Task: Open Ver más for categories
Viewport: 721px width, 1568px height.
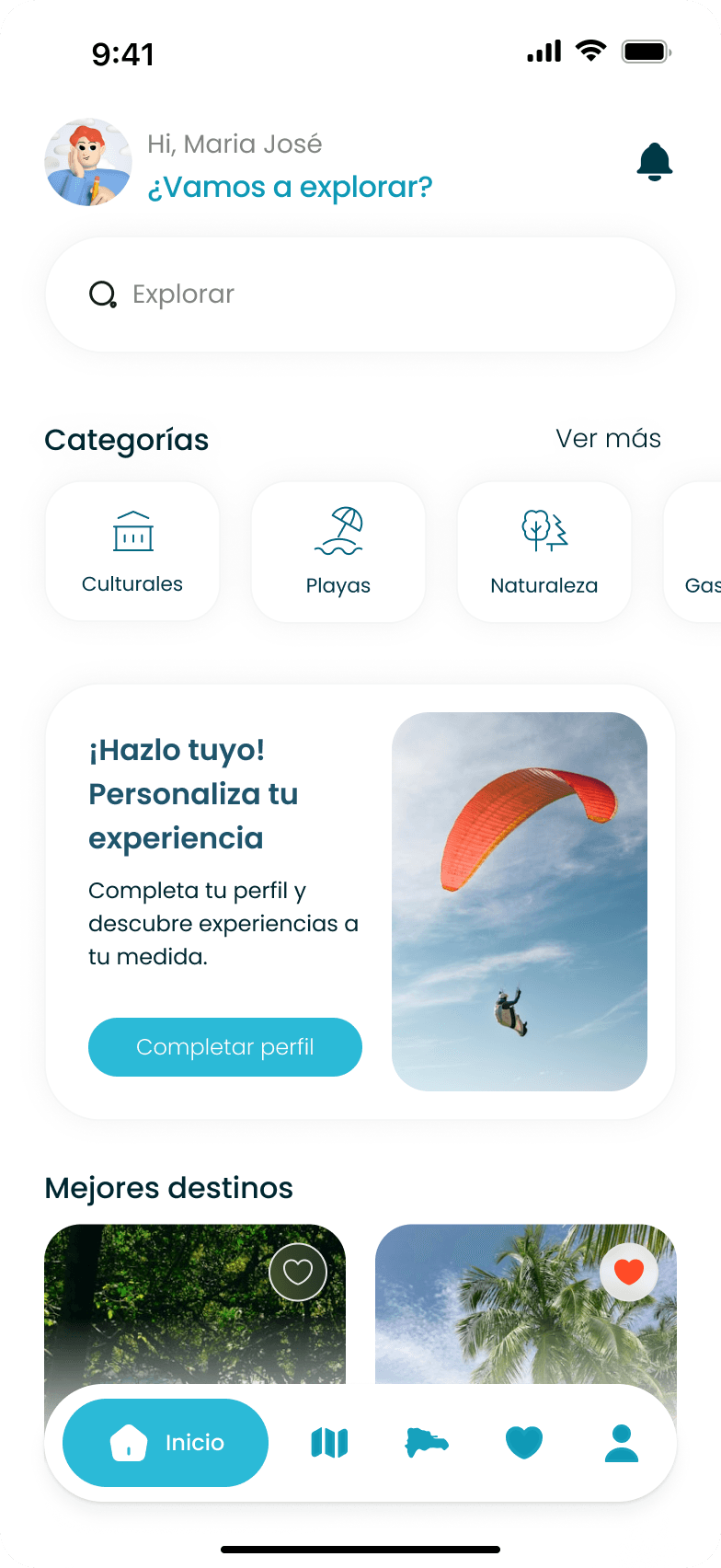Action: [x=608, y=439]
